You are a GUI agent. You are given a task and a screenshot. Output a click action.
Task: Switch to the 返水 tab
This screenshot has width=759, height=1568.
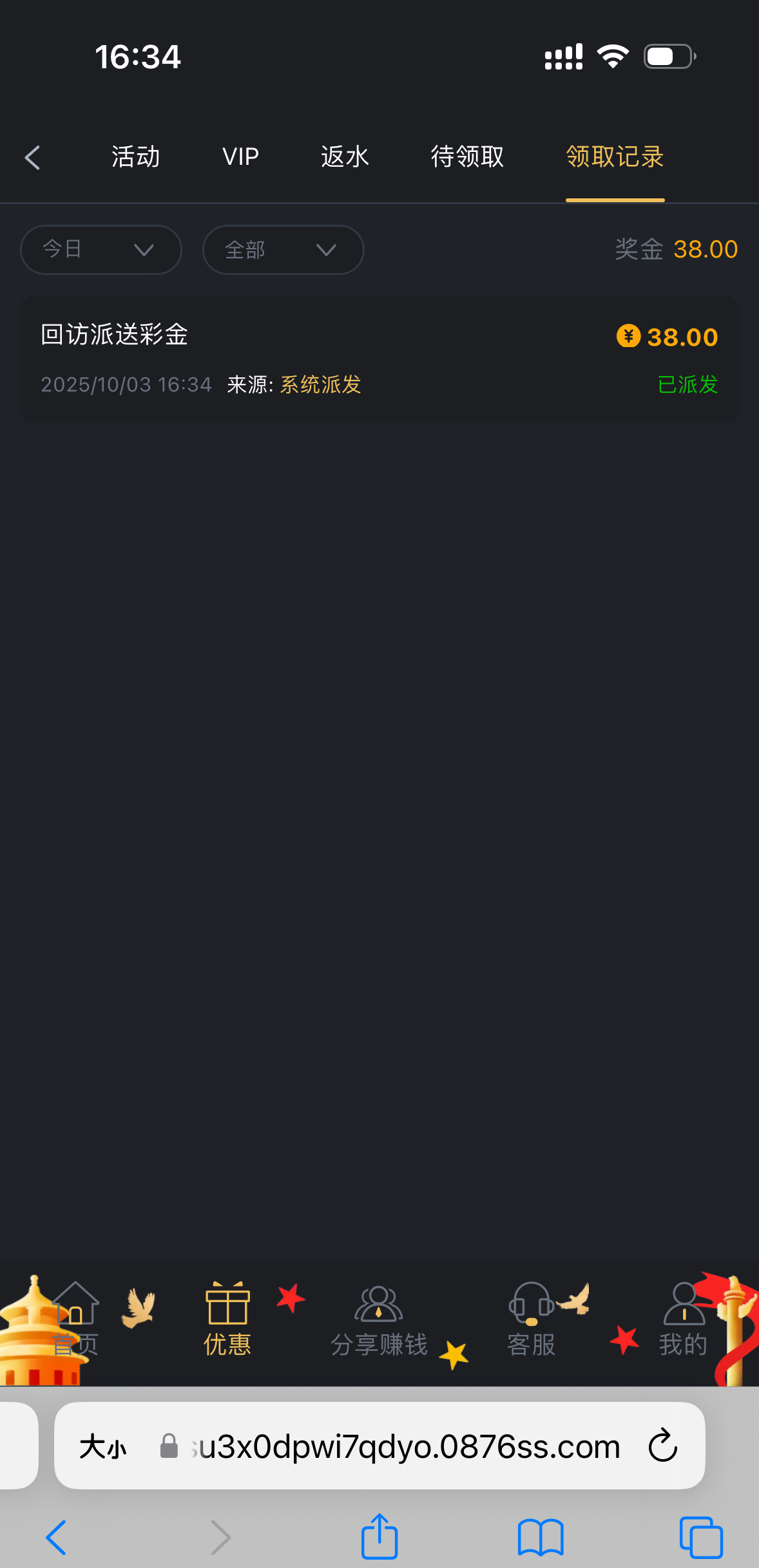[345, 157]
